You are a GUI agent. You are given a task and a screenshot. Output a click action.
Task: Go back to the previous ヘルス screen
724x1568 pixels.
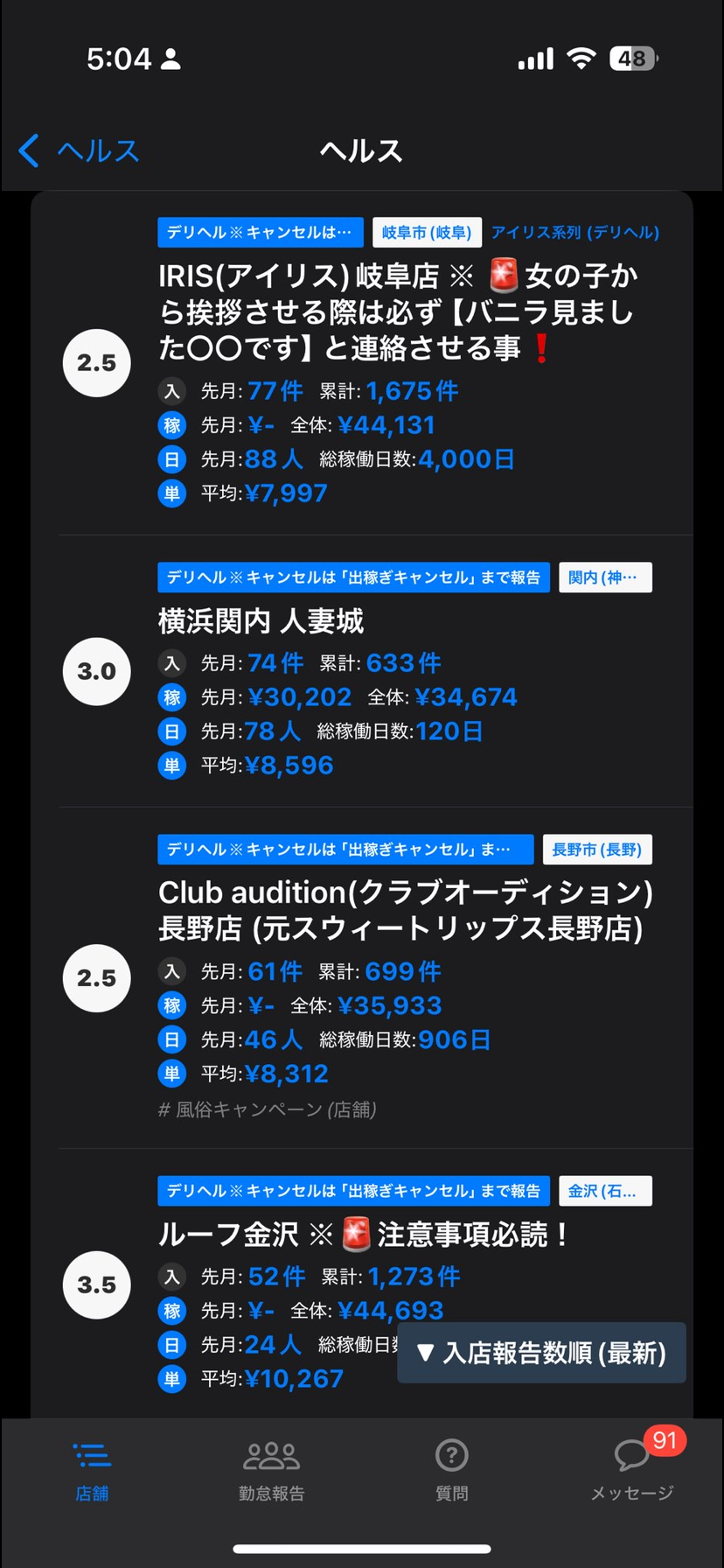point(79,151)
